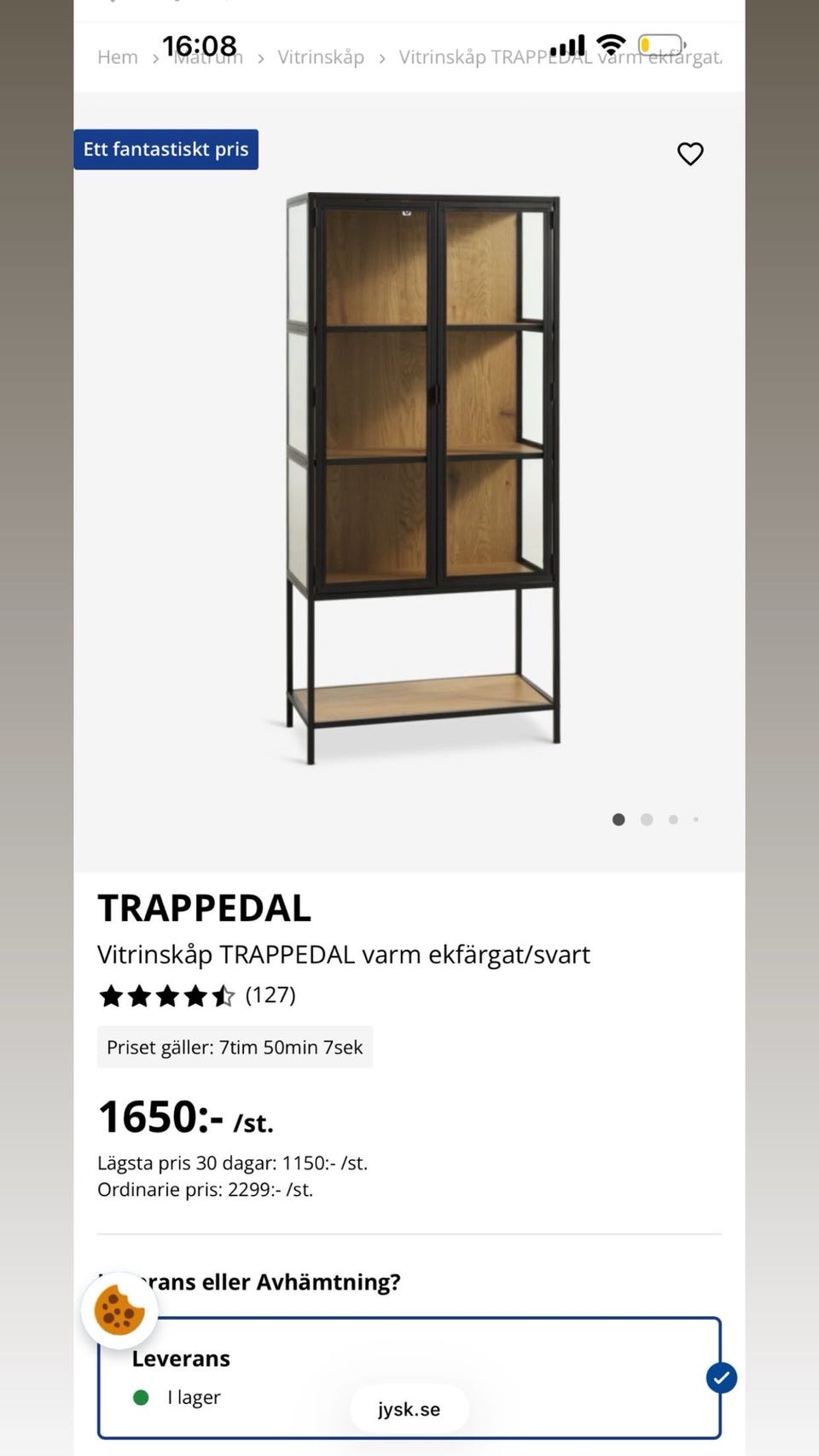Screen dimensions: 819x1456
Task: Select the fourth image carousel dot
Action: point(696,819)
